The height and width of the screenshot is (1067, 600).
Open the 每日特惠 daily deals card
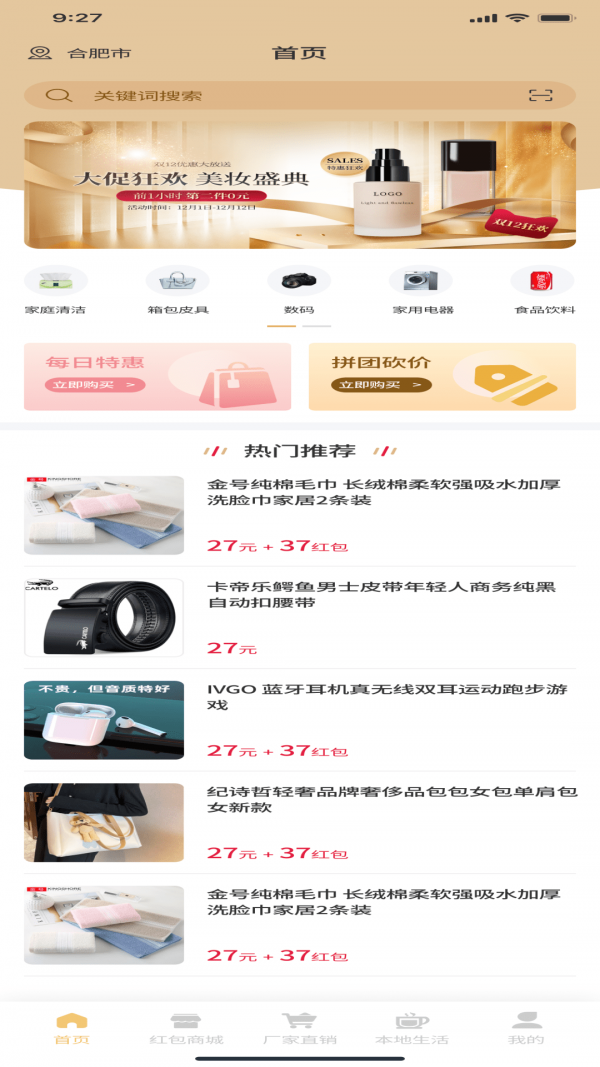pyautogui.click(x=158, y=377)
